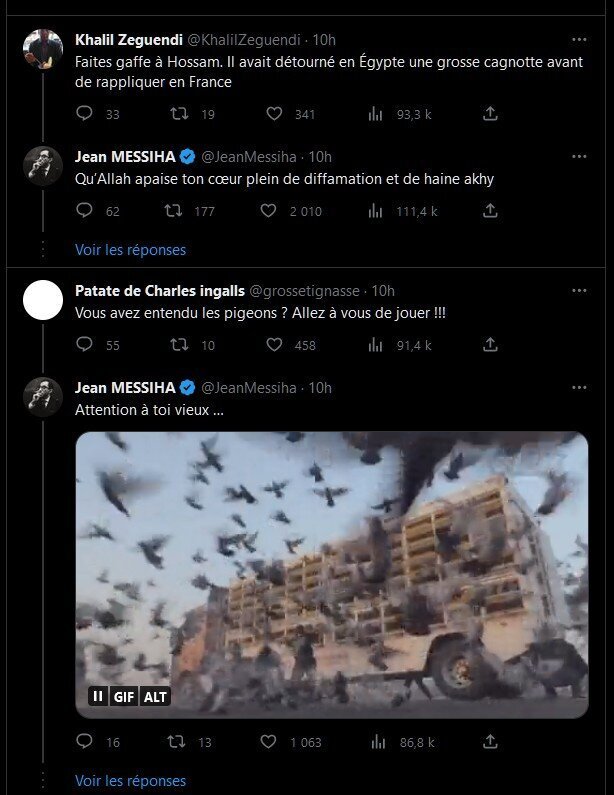Image resolution: width=614 pixels, height=795 pixels.
Task: Share the 'Attention à toi vieux' tweet
Action: [490, 742]
